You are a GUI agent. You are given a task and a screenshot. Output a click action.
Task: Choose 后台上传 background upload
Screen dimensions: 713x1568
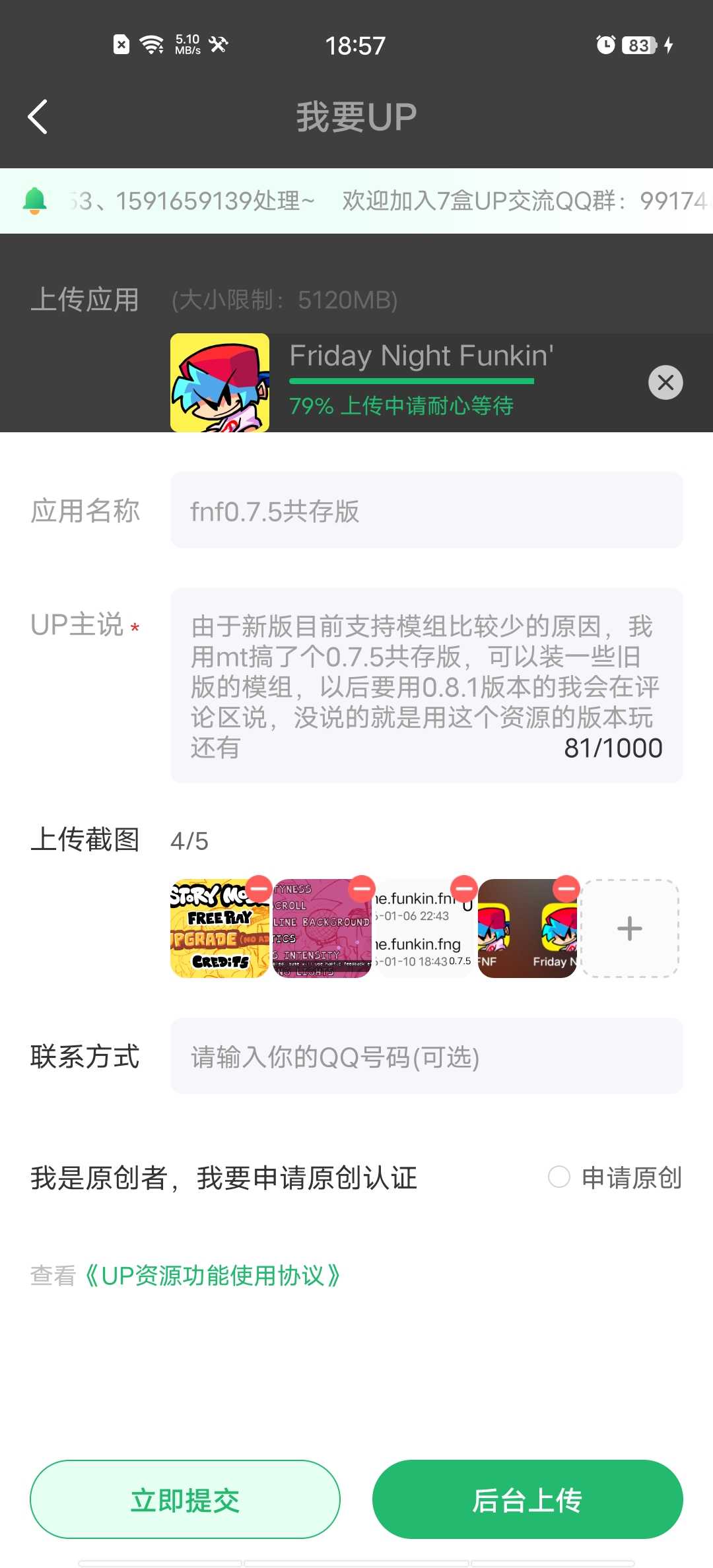527,1500
